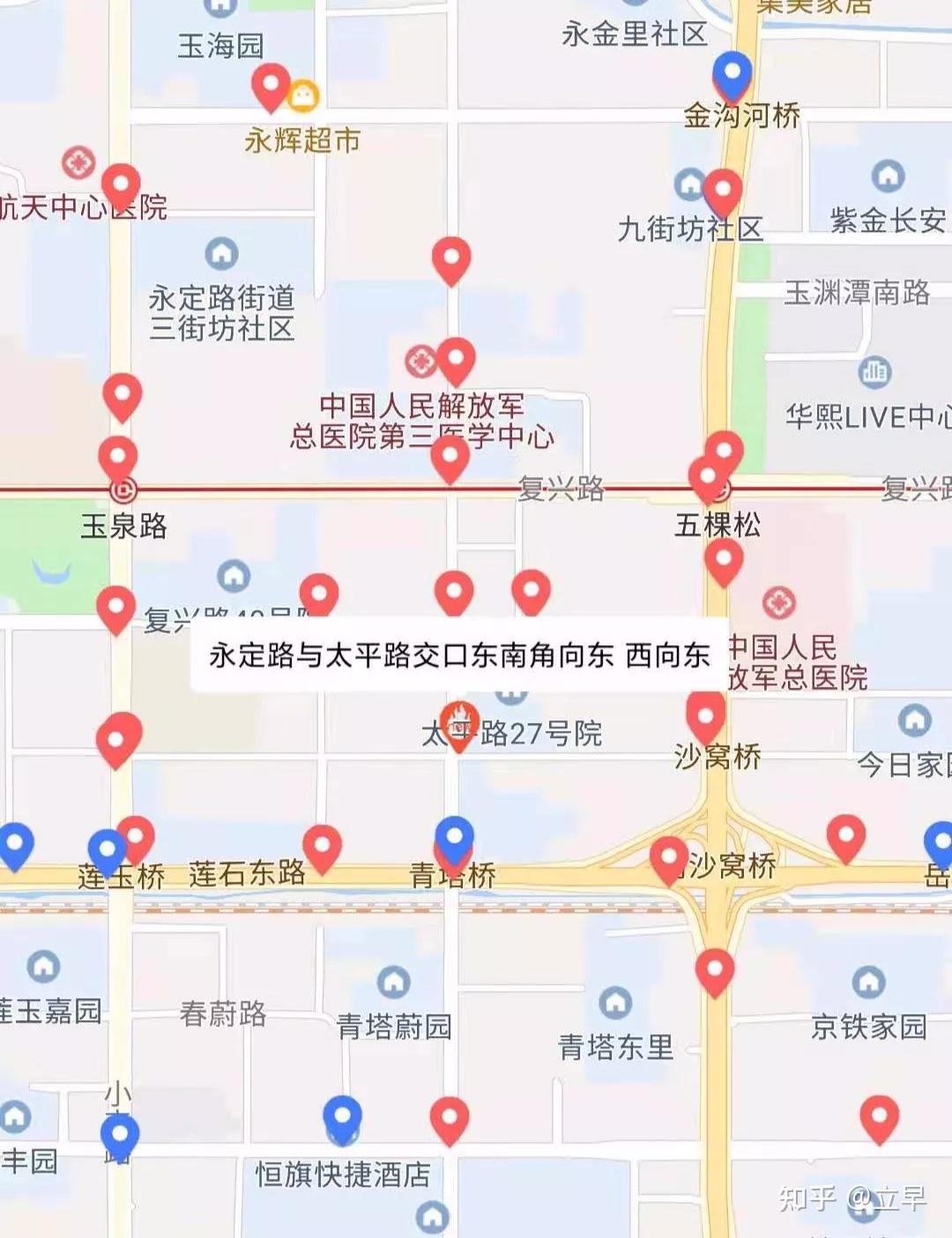Select the building icon at 青塔蔚园

(394, 979)
